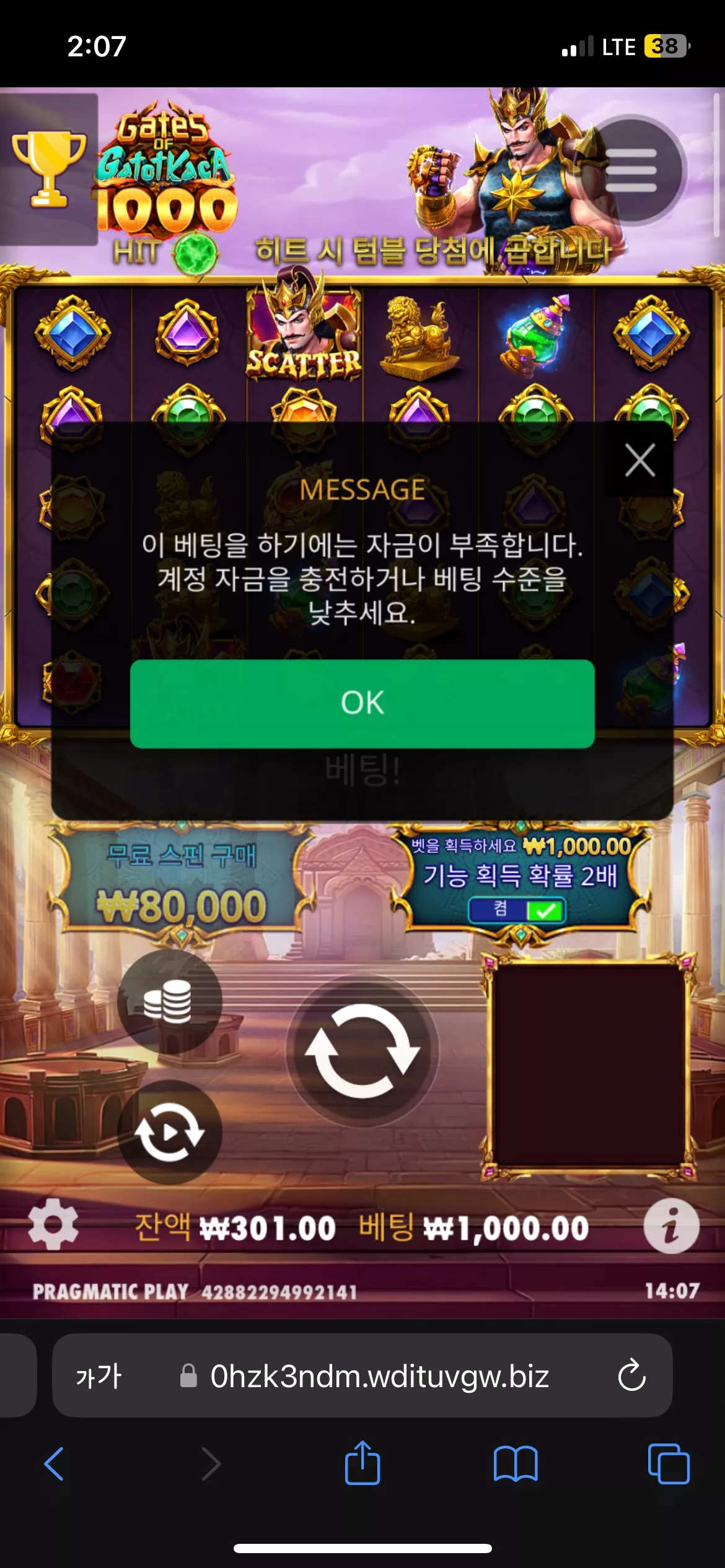The width and height of the screenshot is (725, 1568).
Task: Open the game info button
Action: click(671, 1226)
